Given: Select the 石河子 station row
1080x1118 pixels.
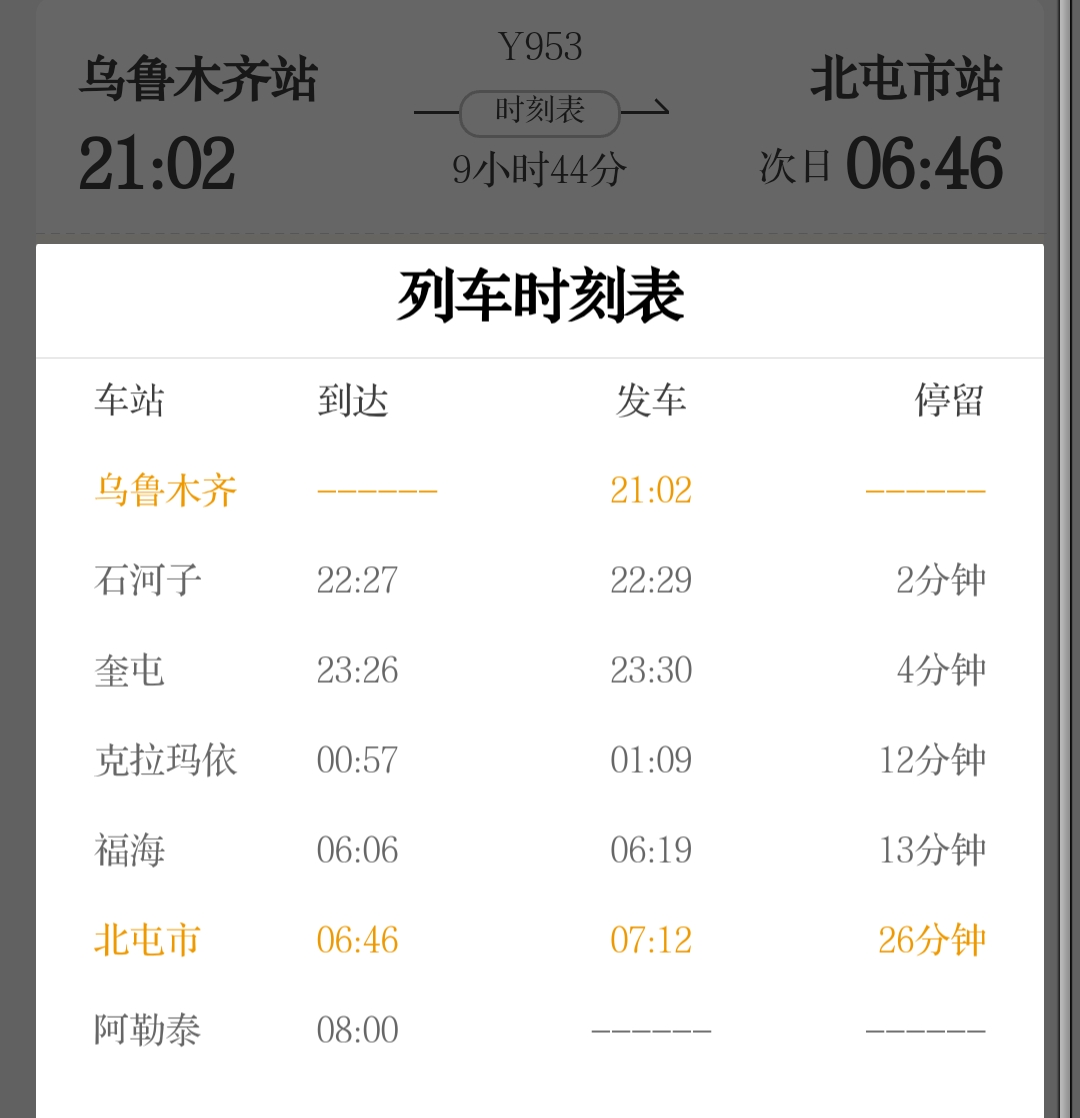Looking at the screenshot, I should tap(147, 580).
